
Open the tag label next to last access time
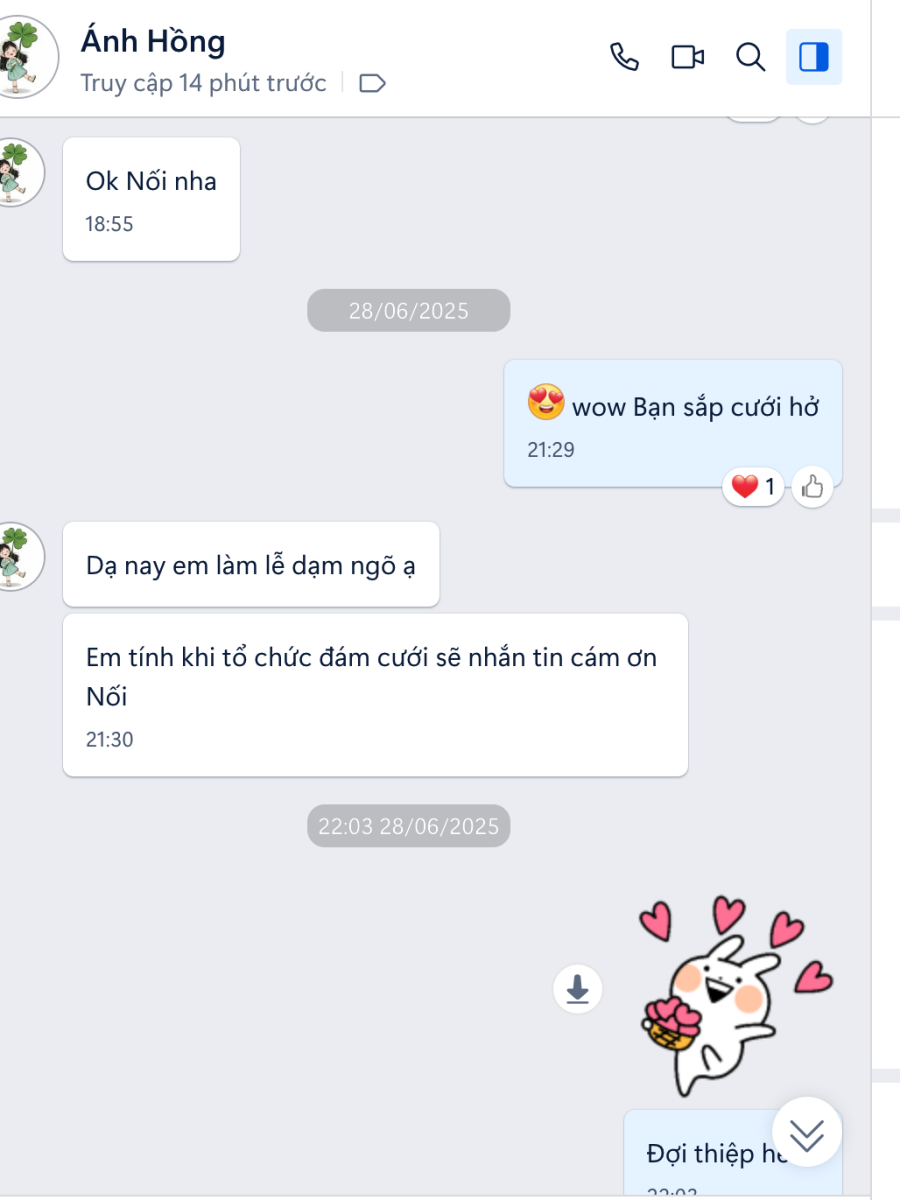click(372, 83)
